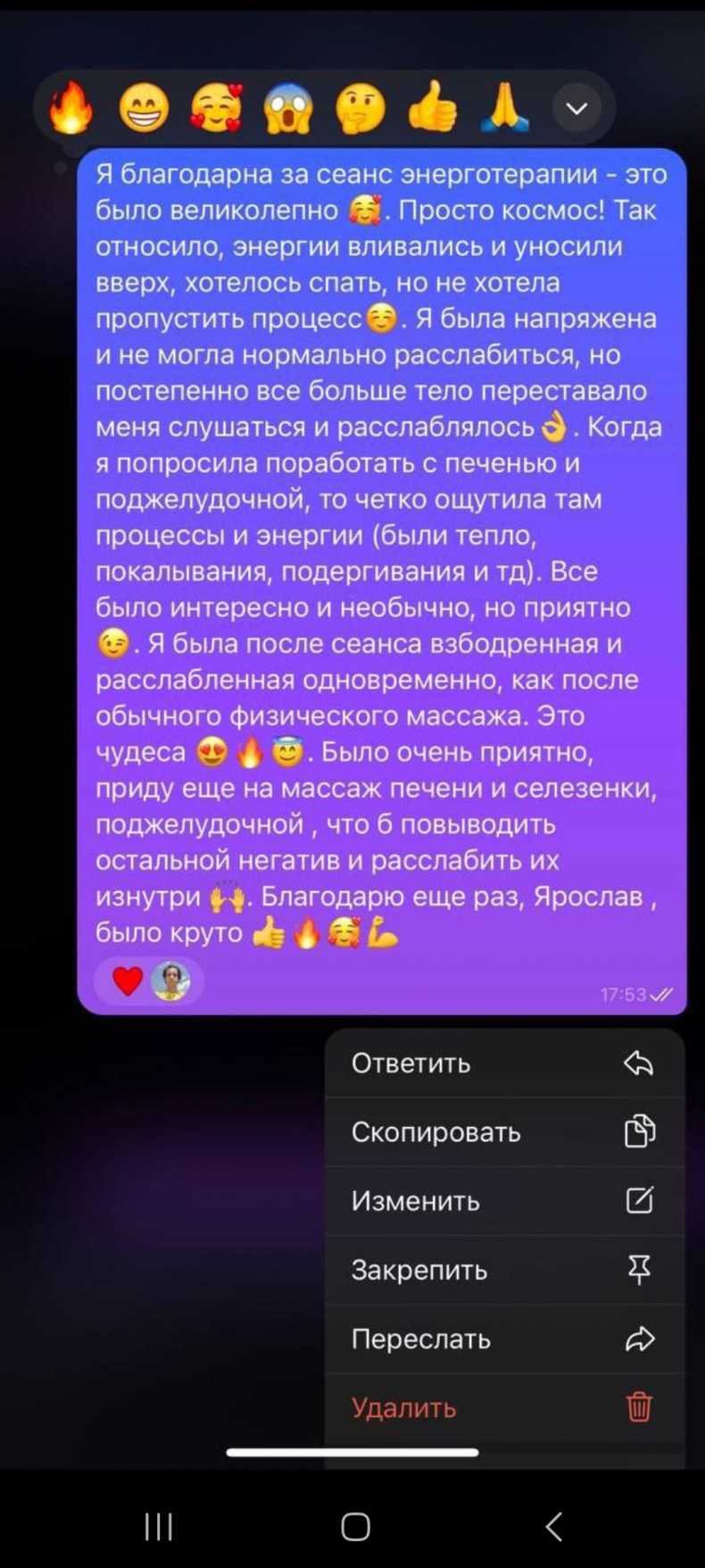The height and width of the screenshot is (1568, 705).
Task: Choose Скопировать to copy the message
Action: (505, 1131)
